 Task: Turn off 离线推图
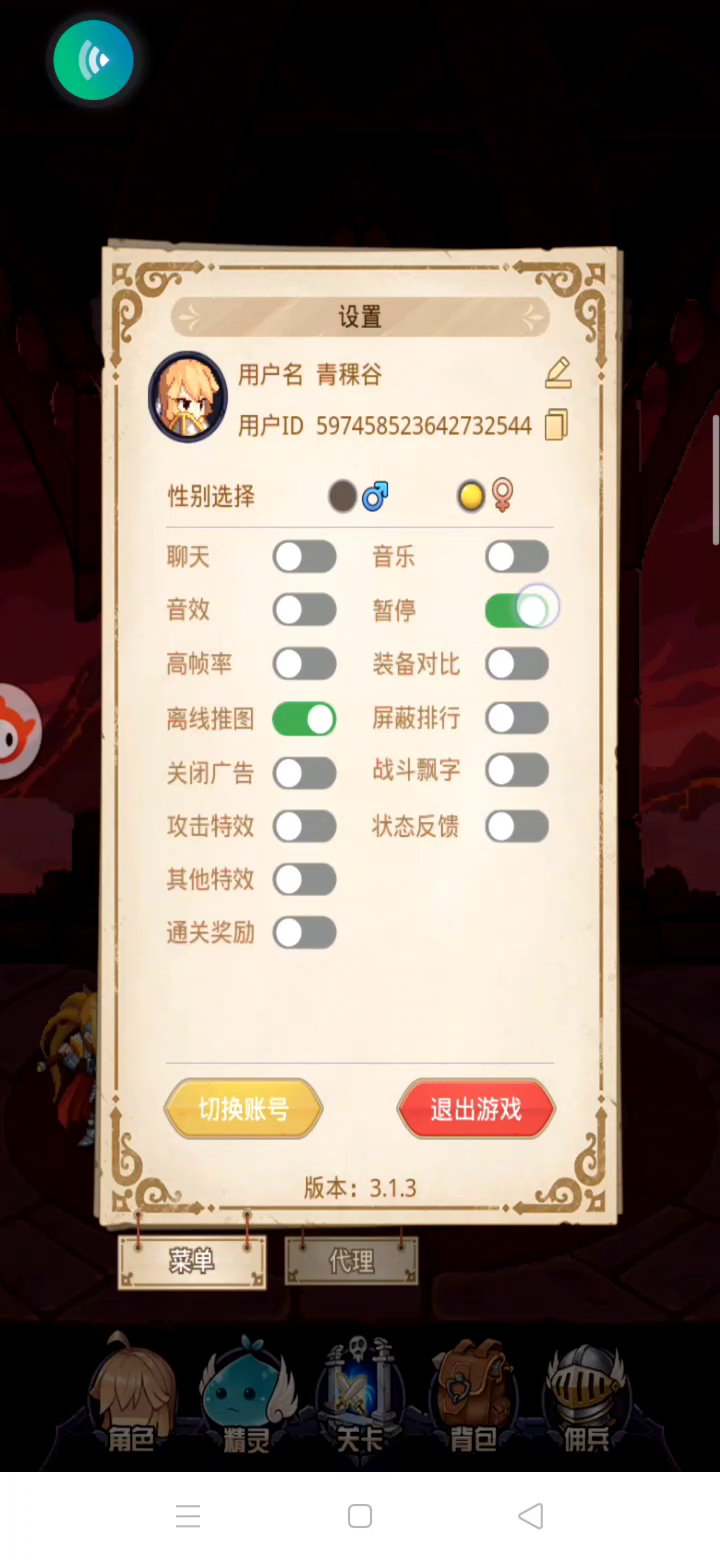click(x=305, y=718)
